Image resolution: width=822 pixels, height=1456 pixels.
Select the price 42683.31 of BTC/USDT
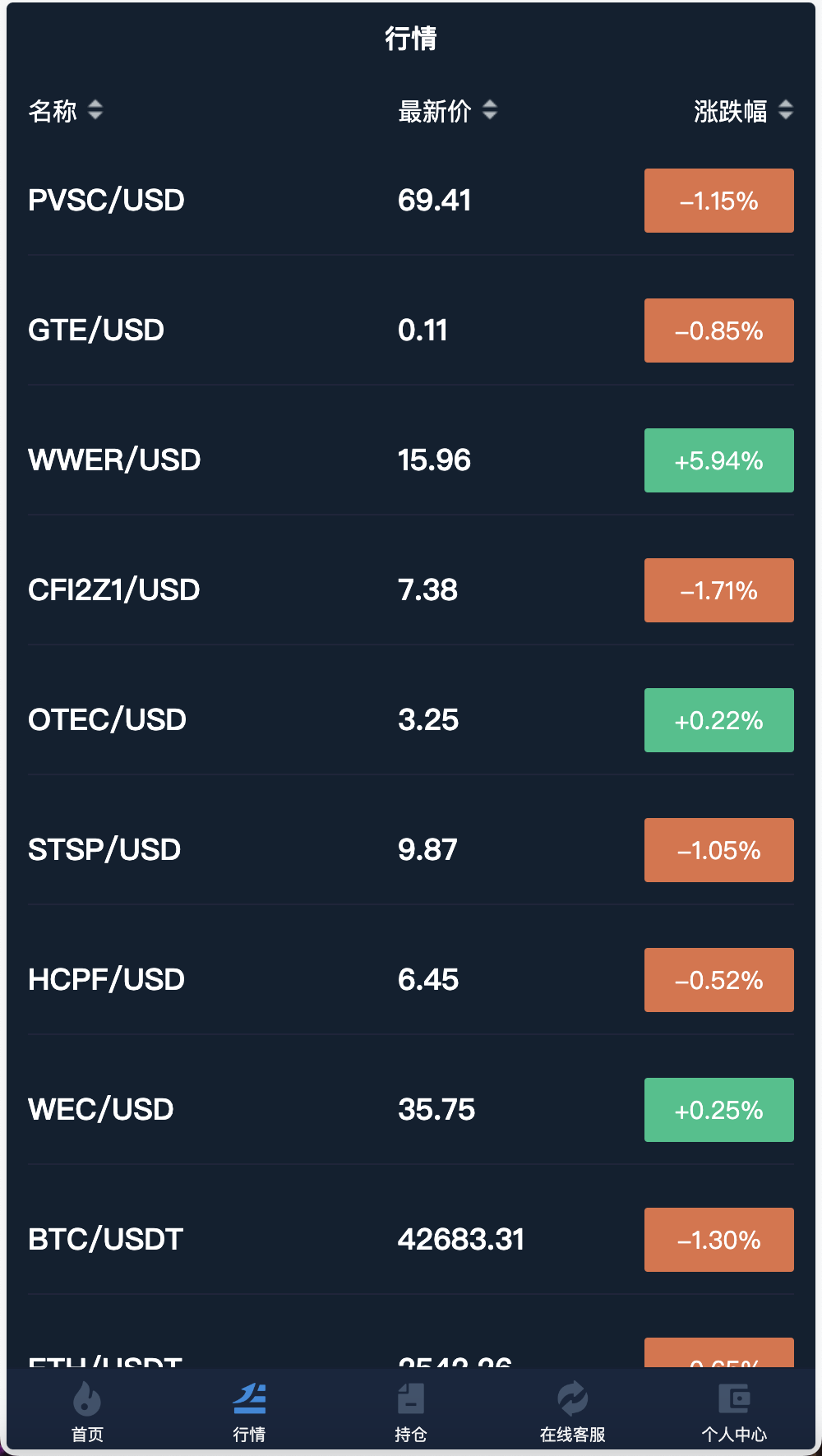point(462,1239)
